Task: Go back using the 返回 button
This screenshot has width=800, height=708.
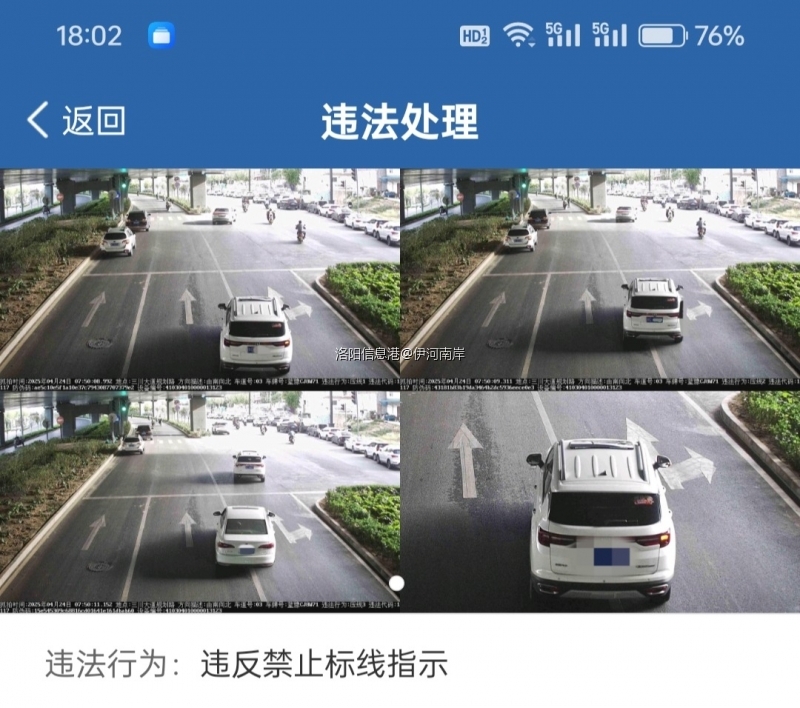Action: point(76,120)
